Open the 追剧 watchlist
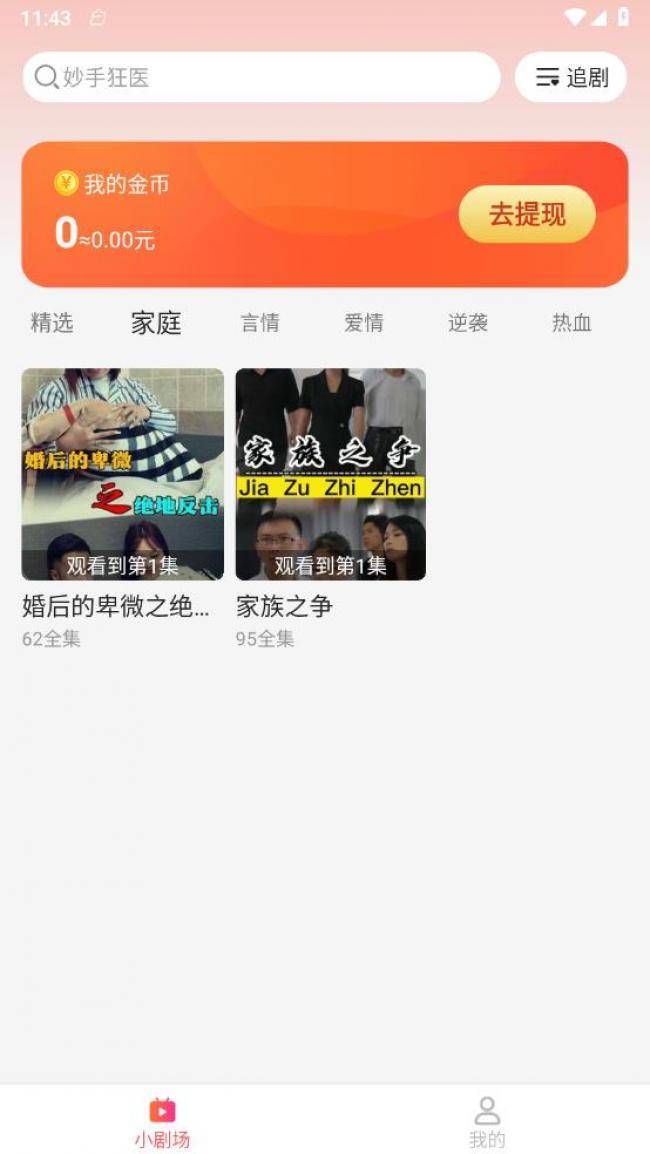This screenshot has height=1154, width=650. pos(571,77)
